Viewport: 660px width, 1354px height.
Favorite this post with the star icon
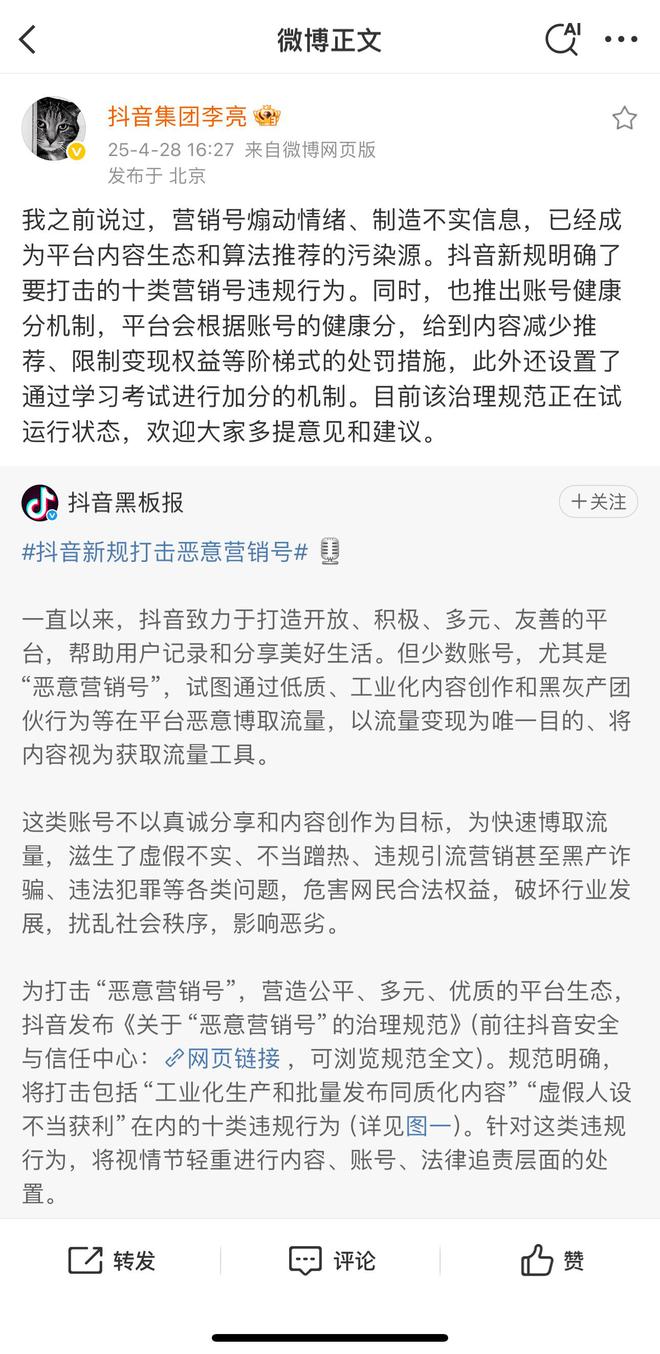click(x=624, y=119)
